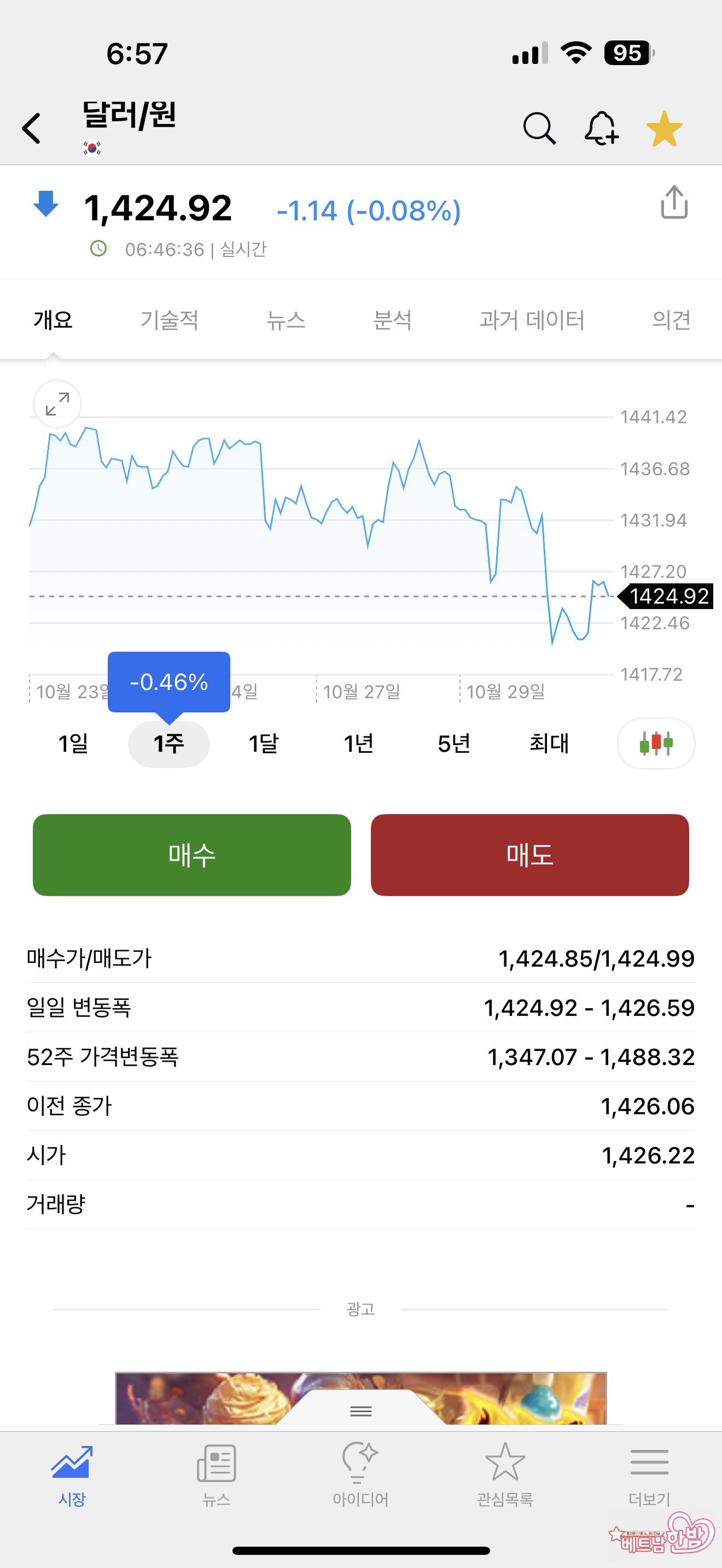Screen dimensions: 722x1568
Task: Switch to the 의견 tab
Action: (x=671, y=320)
